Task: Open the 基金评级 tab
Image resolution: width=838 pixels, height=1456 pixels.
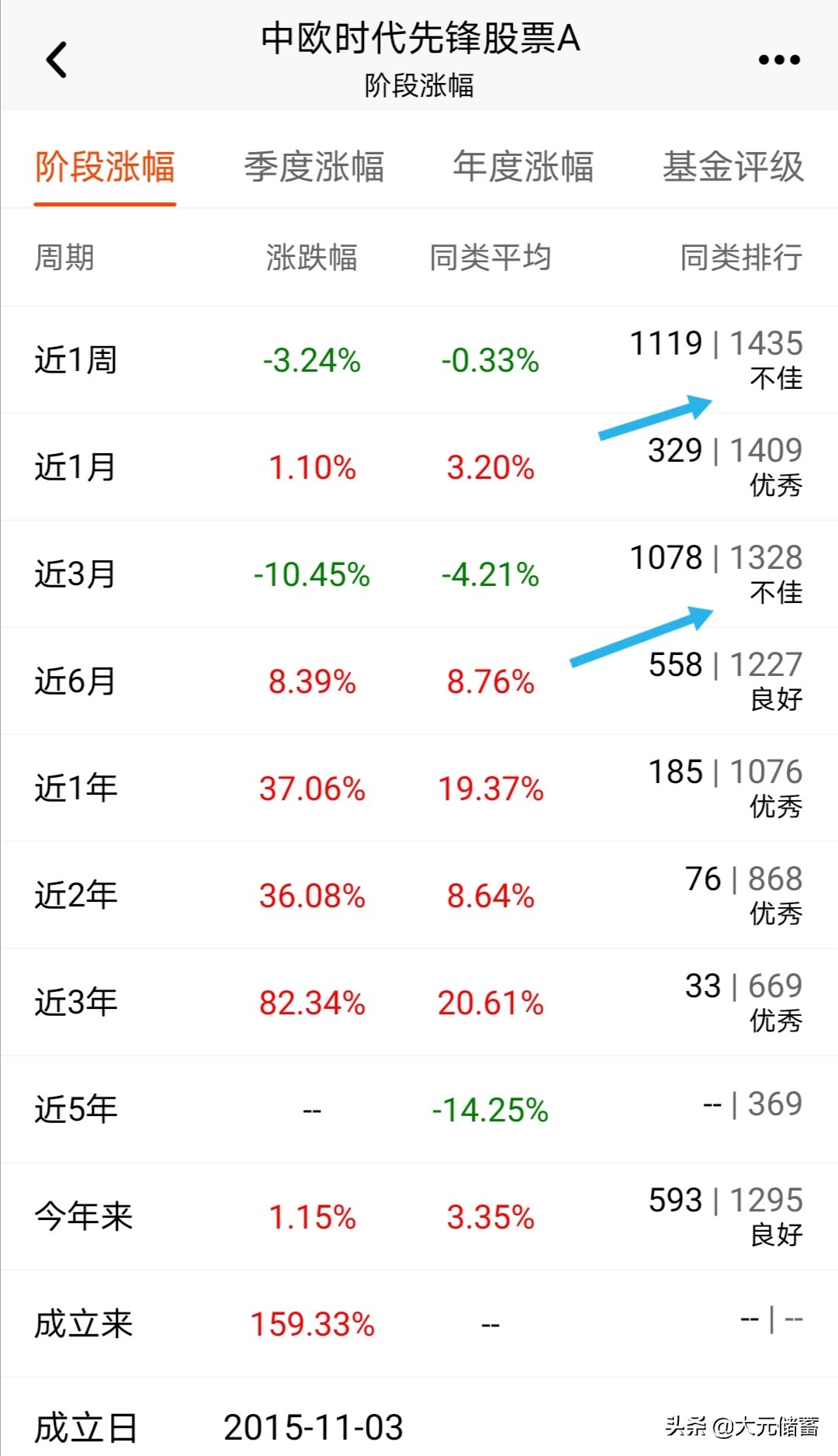Action: 733,166
